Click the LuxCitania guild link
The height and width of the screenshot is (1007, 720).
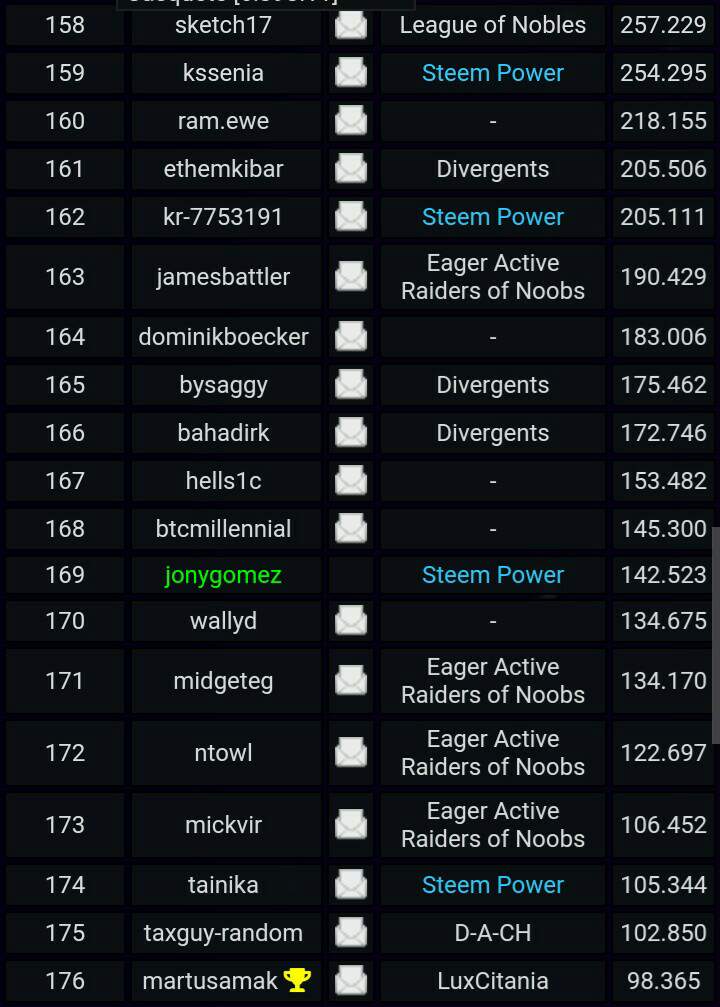[492, 981]
